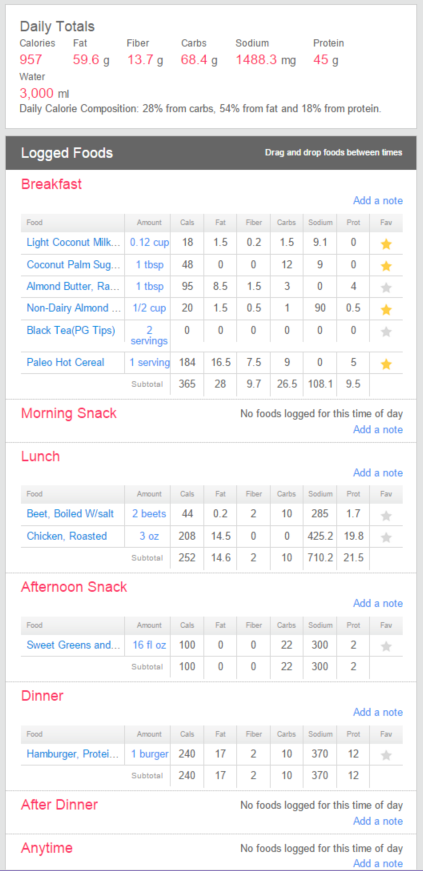This screenshot has width=423, height=871.
Task: Change the 1/2 cup almond milk amount
Action: point(149,308)
